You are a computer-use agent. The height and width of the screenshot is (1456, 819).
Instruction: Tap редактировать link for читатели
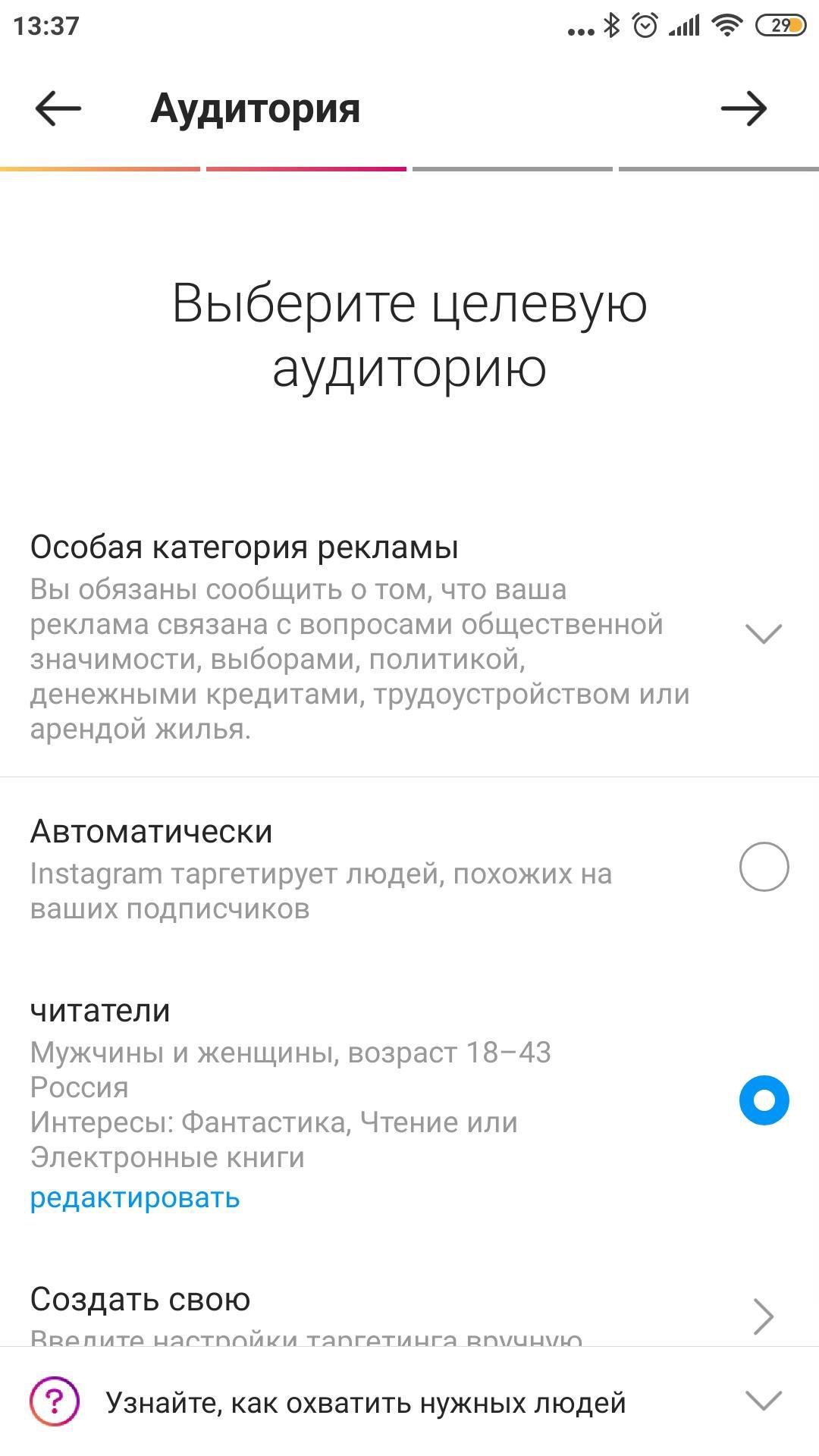click(135, 1198)
